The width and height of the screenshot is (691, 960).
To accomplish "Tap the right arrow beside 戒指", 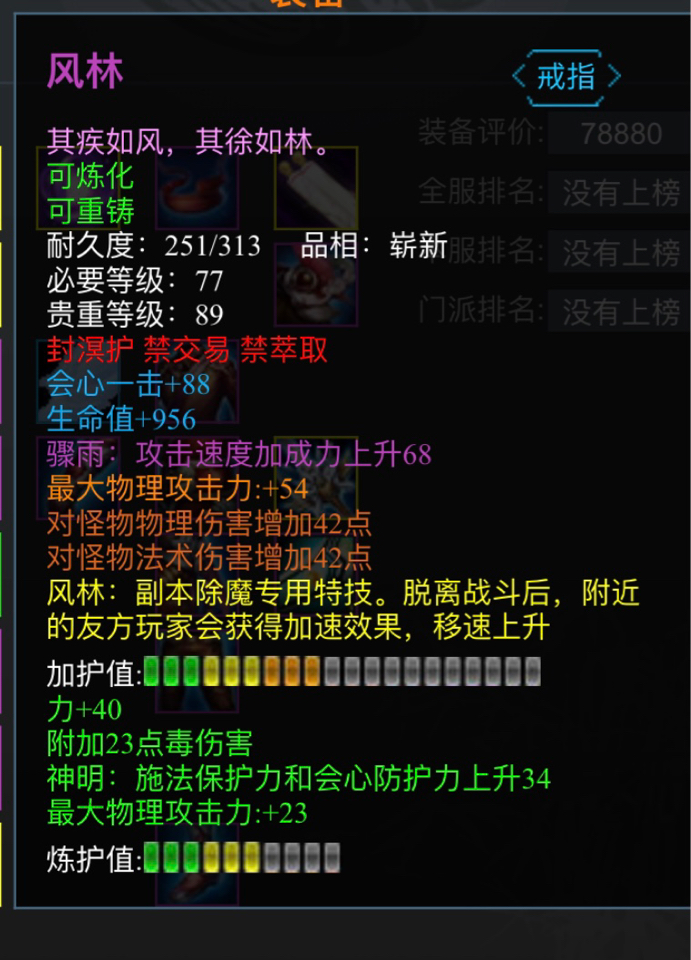I will [614, 76].
